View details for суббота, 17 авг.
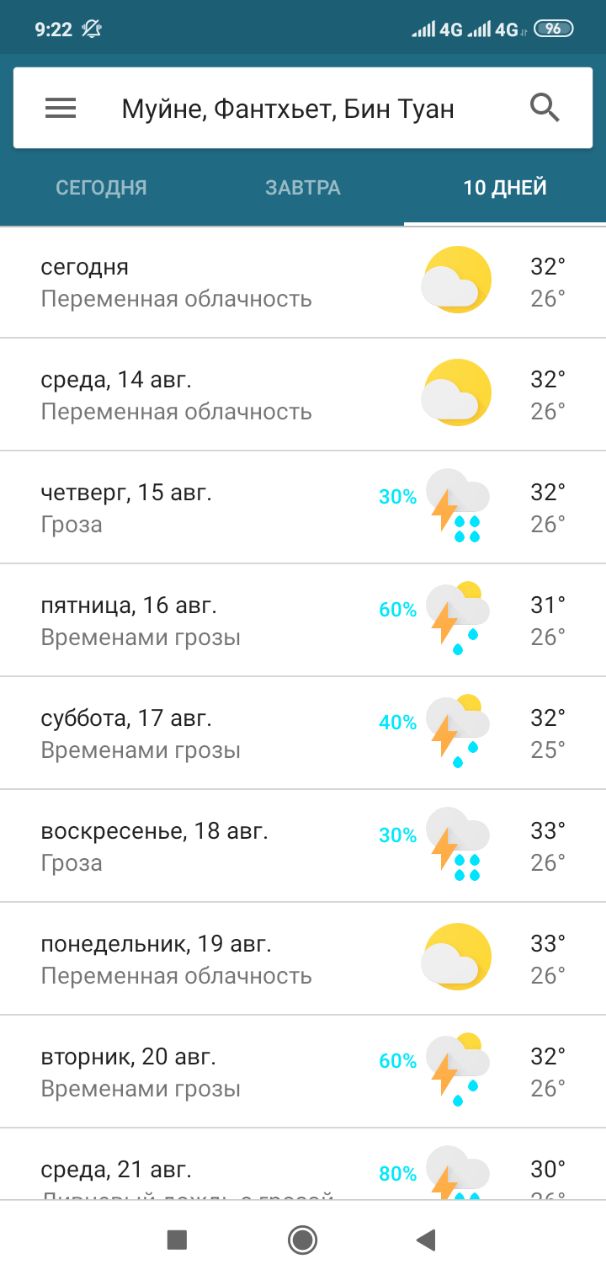Viewport: 606px width, 1280px height. coord(303,734)
